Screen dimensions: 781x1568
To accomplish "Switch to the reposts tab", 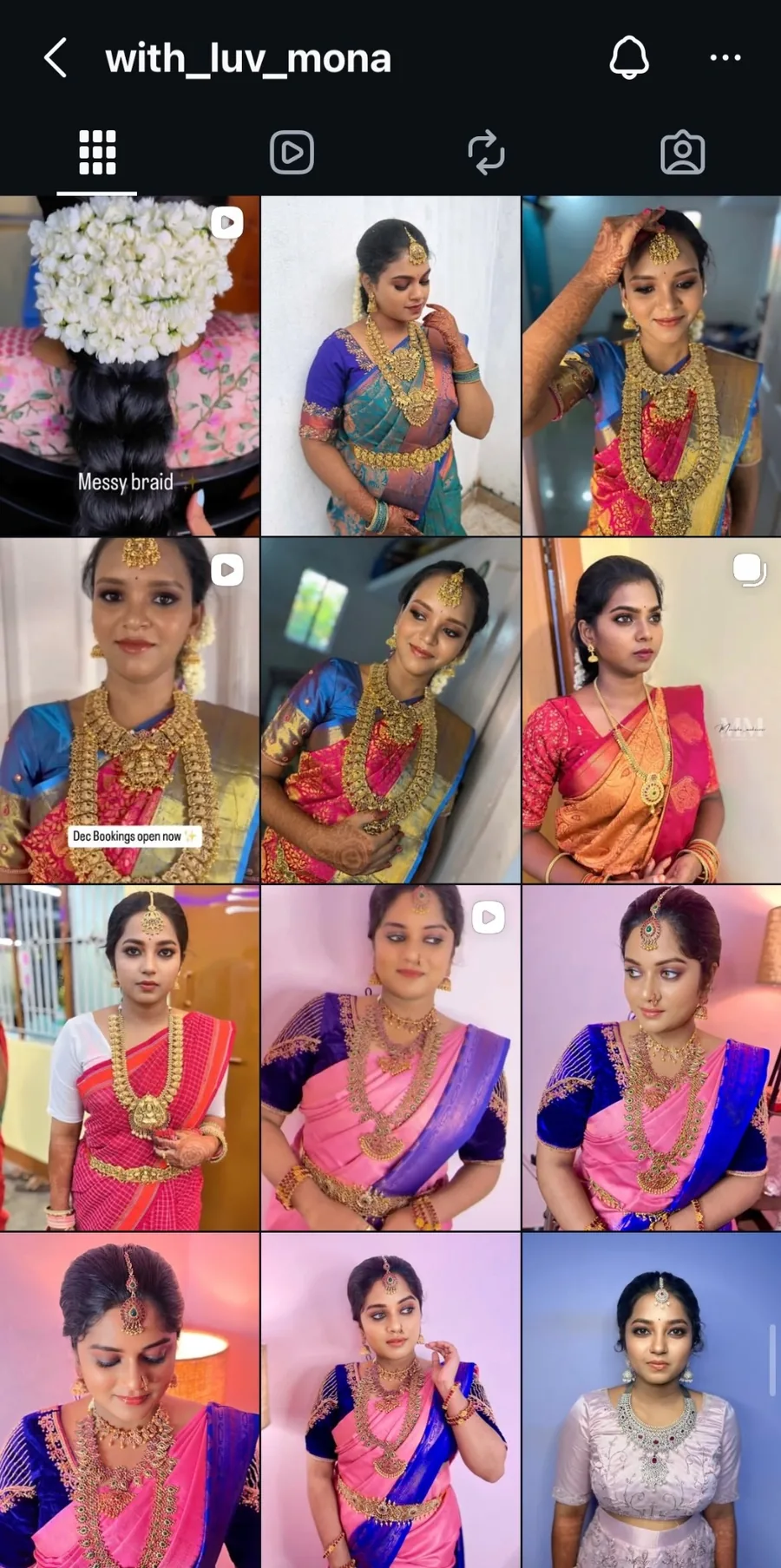I will pos(486,153).
